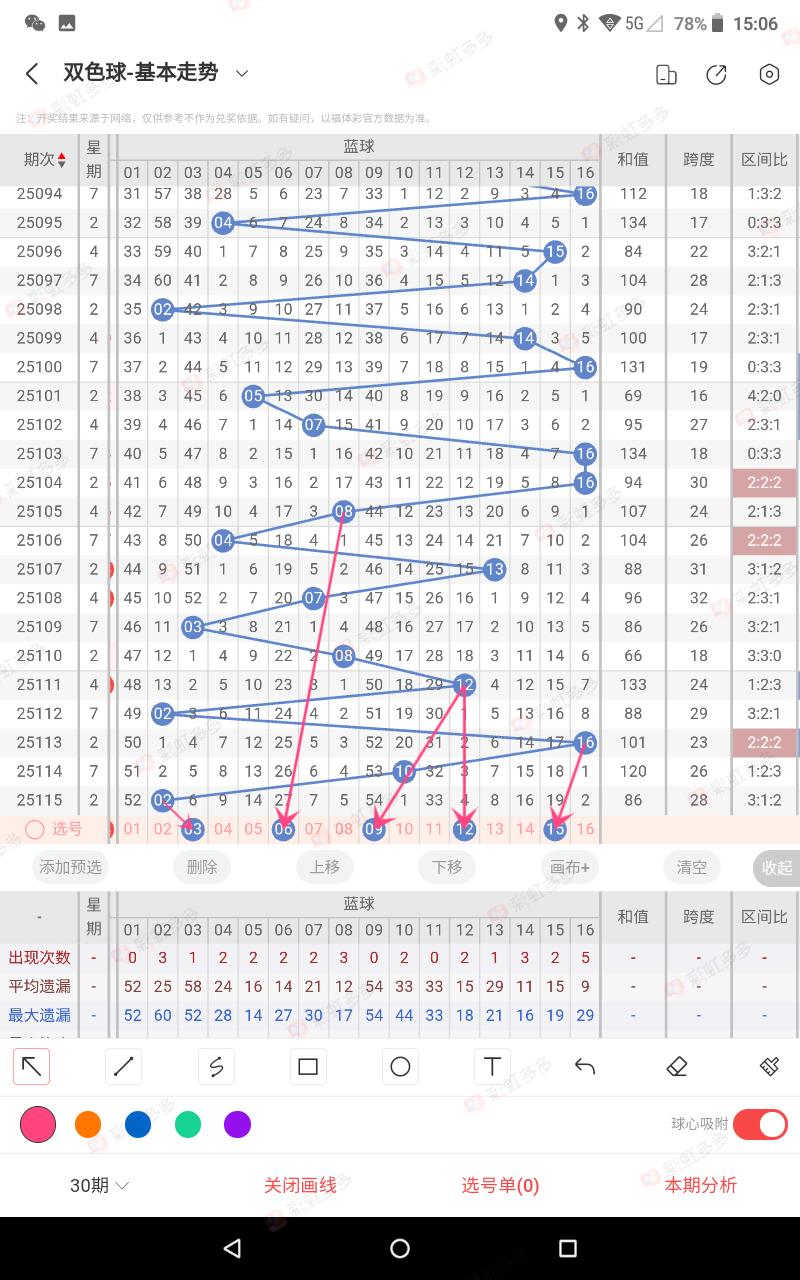Select the rectangle drawing tool

point(308,1067)
